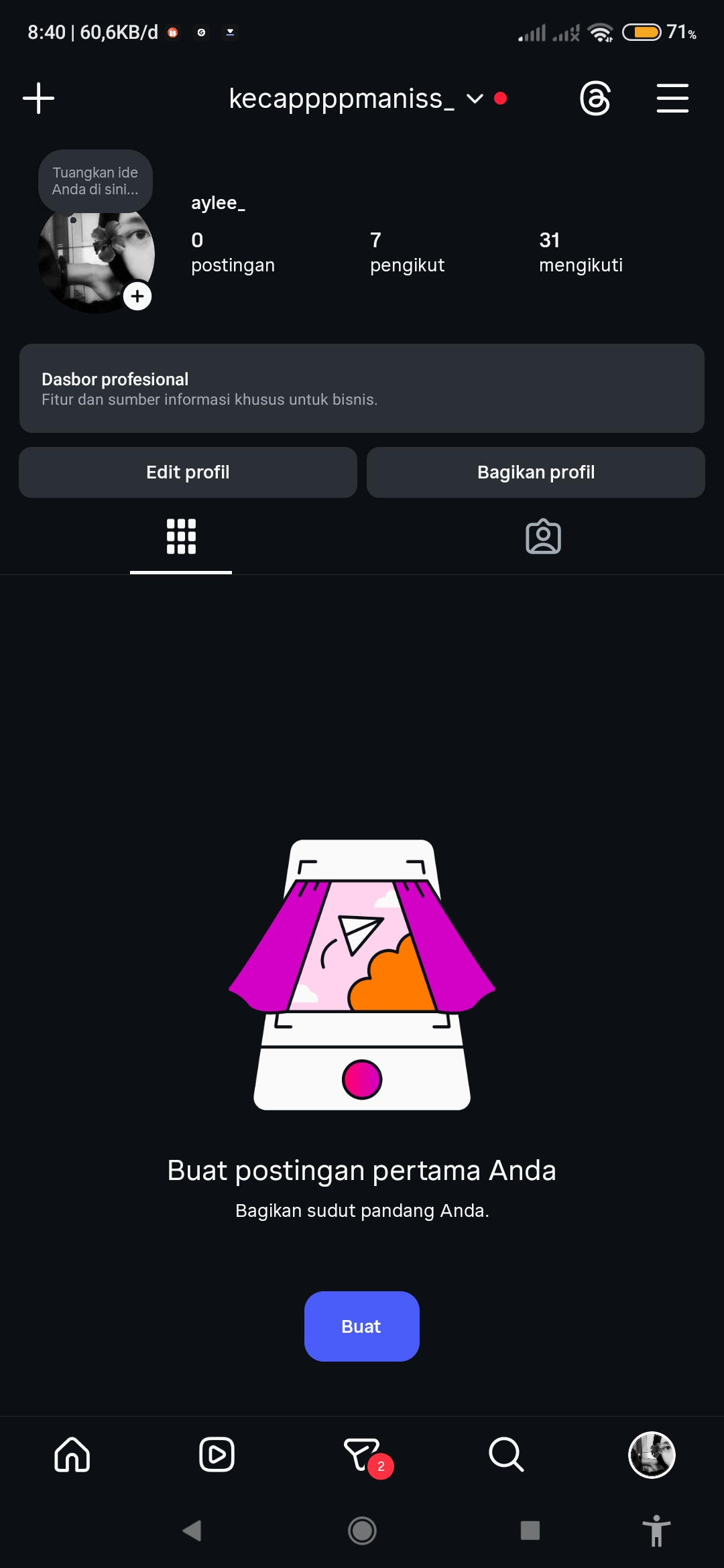Go back with the system back button
Screen dimensions: 724x1568
click(192, 1530)
